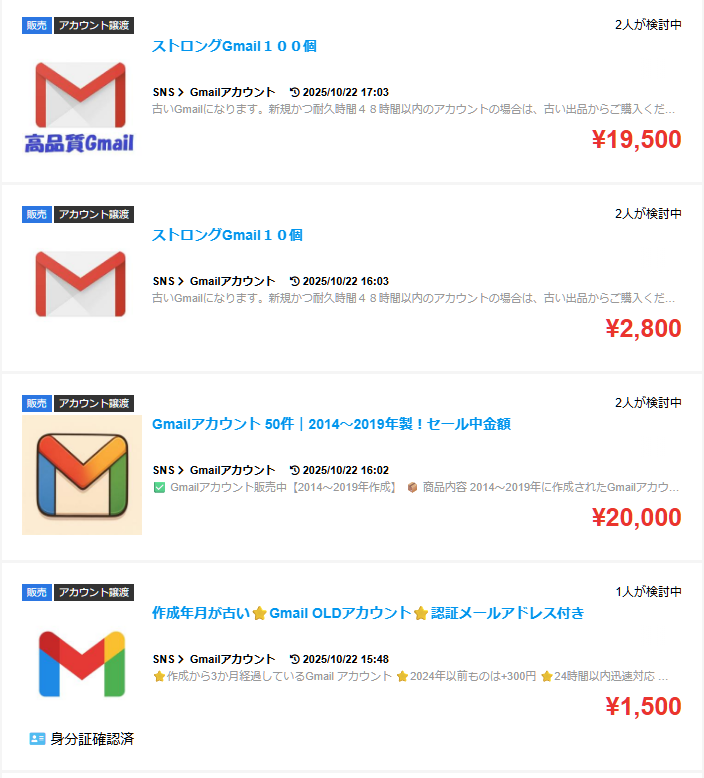Tap the thumbnail of the ¥20,000 listing
The image size is (704, 778).
pos(82,476)
